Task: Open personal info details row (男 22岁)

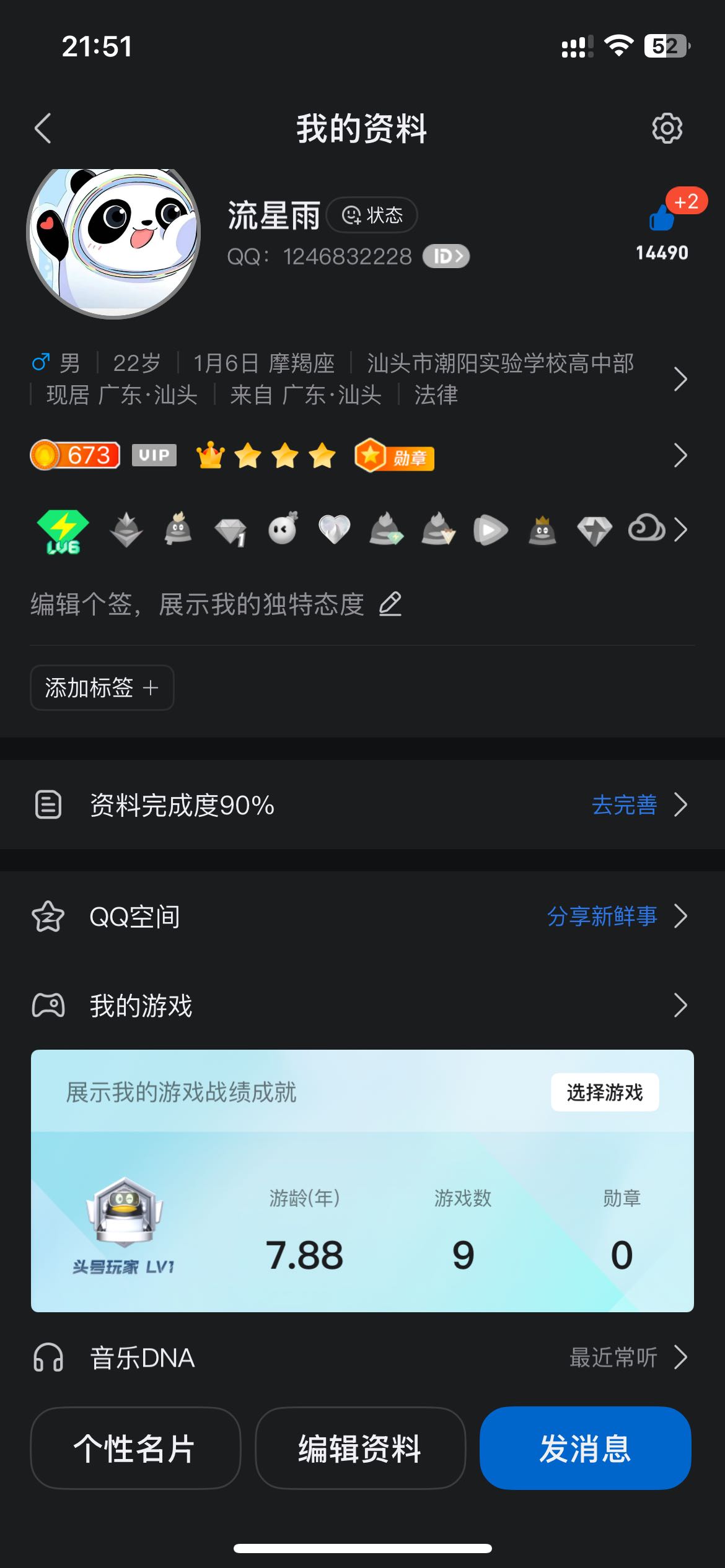Action: pyautogui.click(x=359, y=379)
